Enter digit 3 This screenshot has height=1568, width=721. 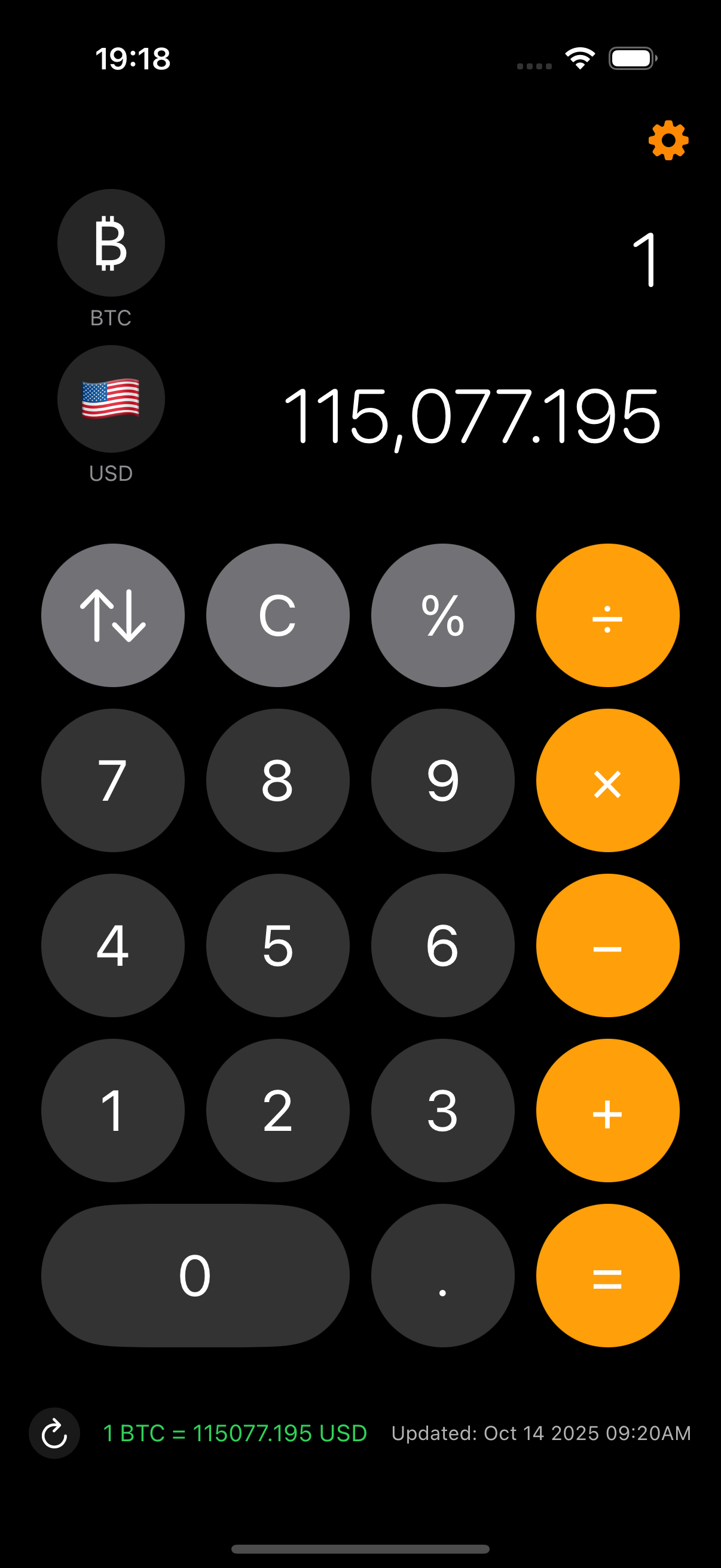(x=442, y=1111)
